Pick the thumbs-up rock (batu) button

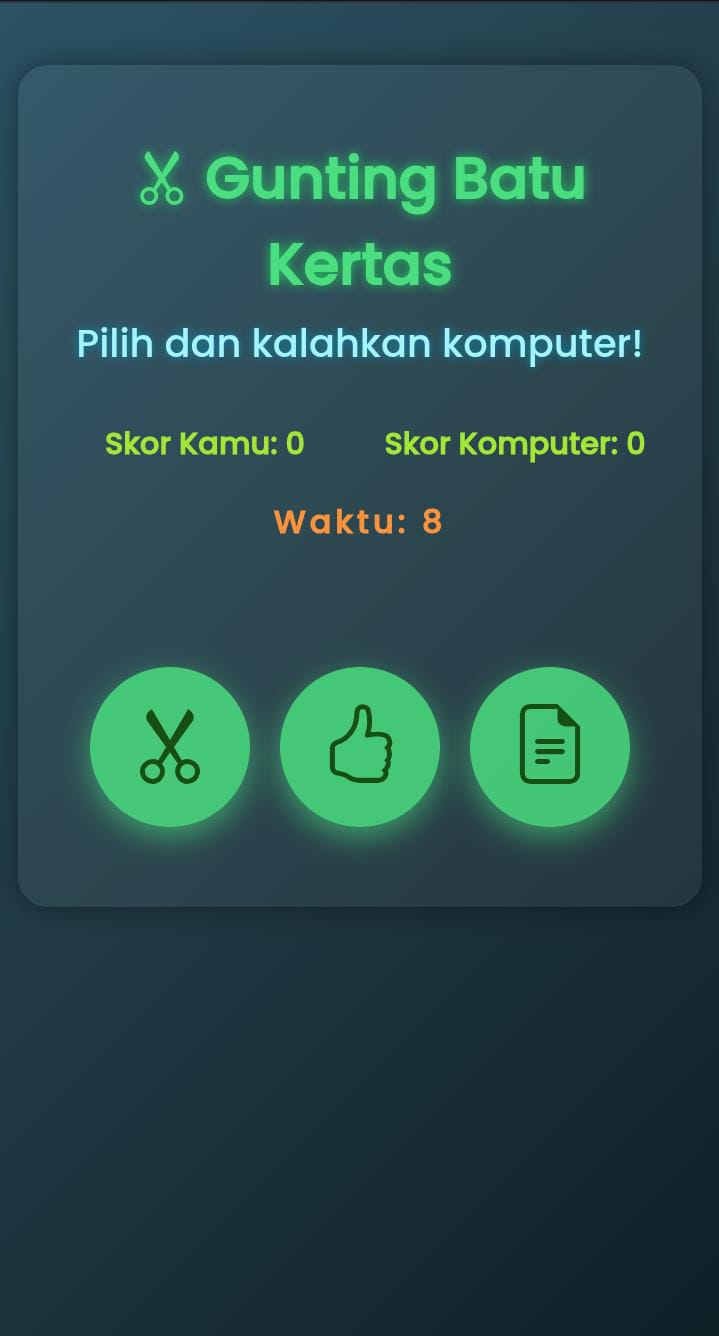[x=360, y=747]
